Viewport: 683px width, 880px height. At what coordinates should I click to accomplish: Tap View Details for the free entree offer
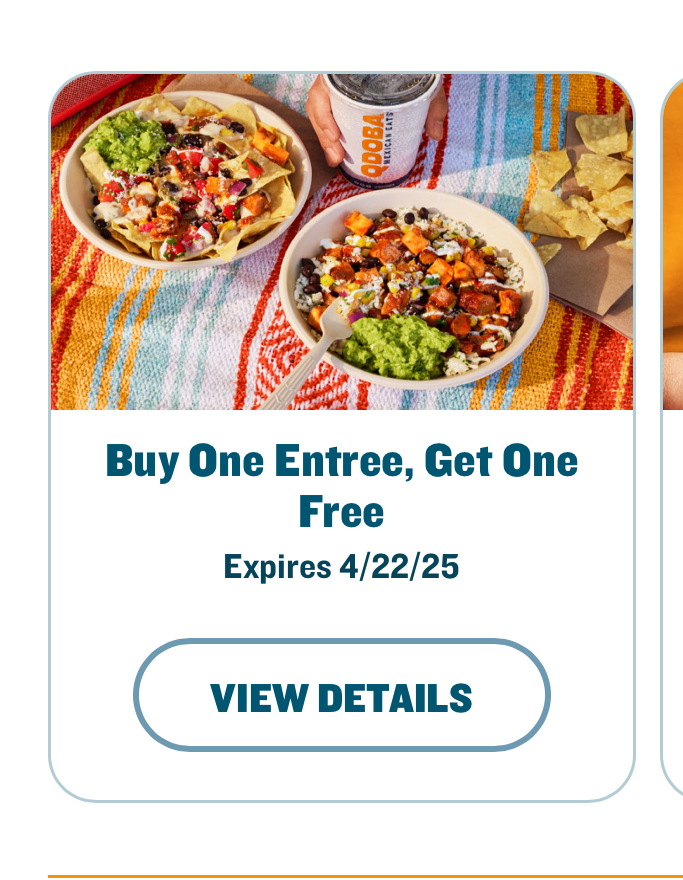pyautogui.click(x=341, y=696)
